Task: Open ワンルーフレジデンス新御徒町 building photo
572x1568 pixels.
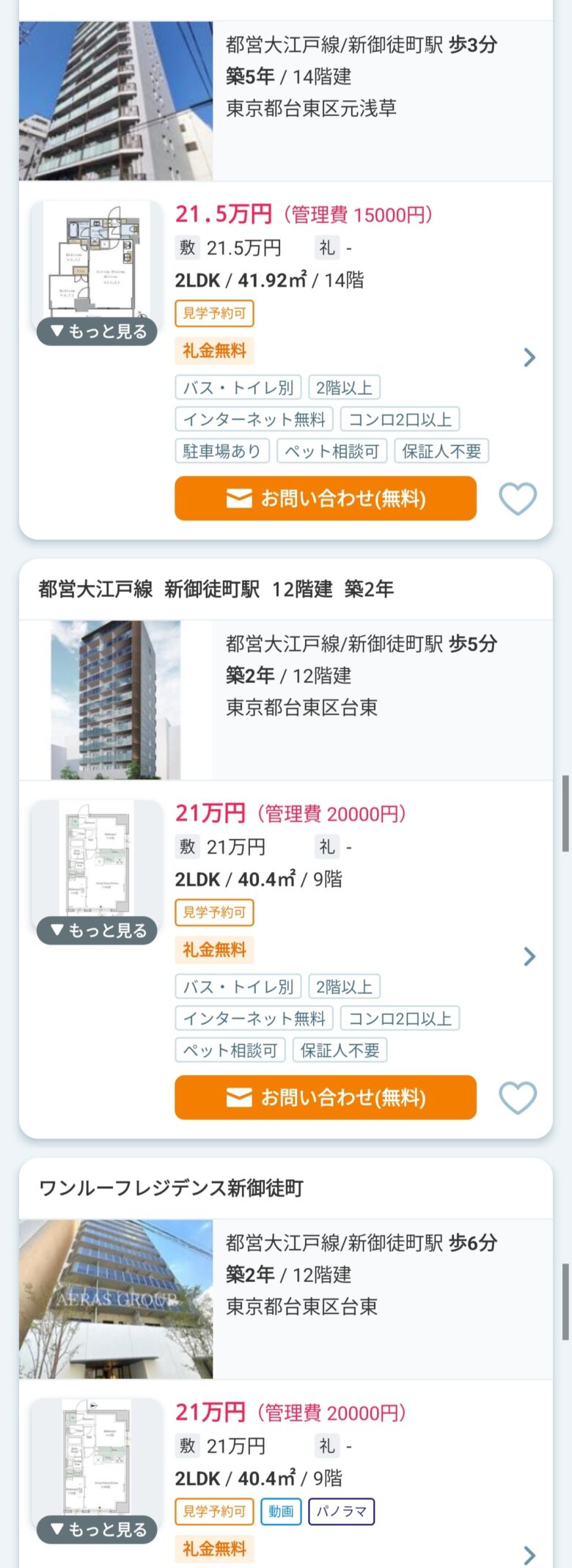Action: (x=116, y=1299)
